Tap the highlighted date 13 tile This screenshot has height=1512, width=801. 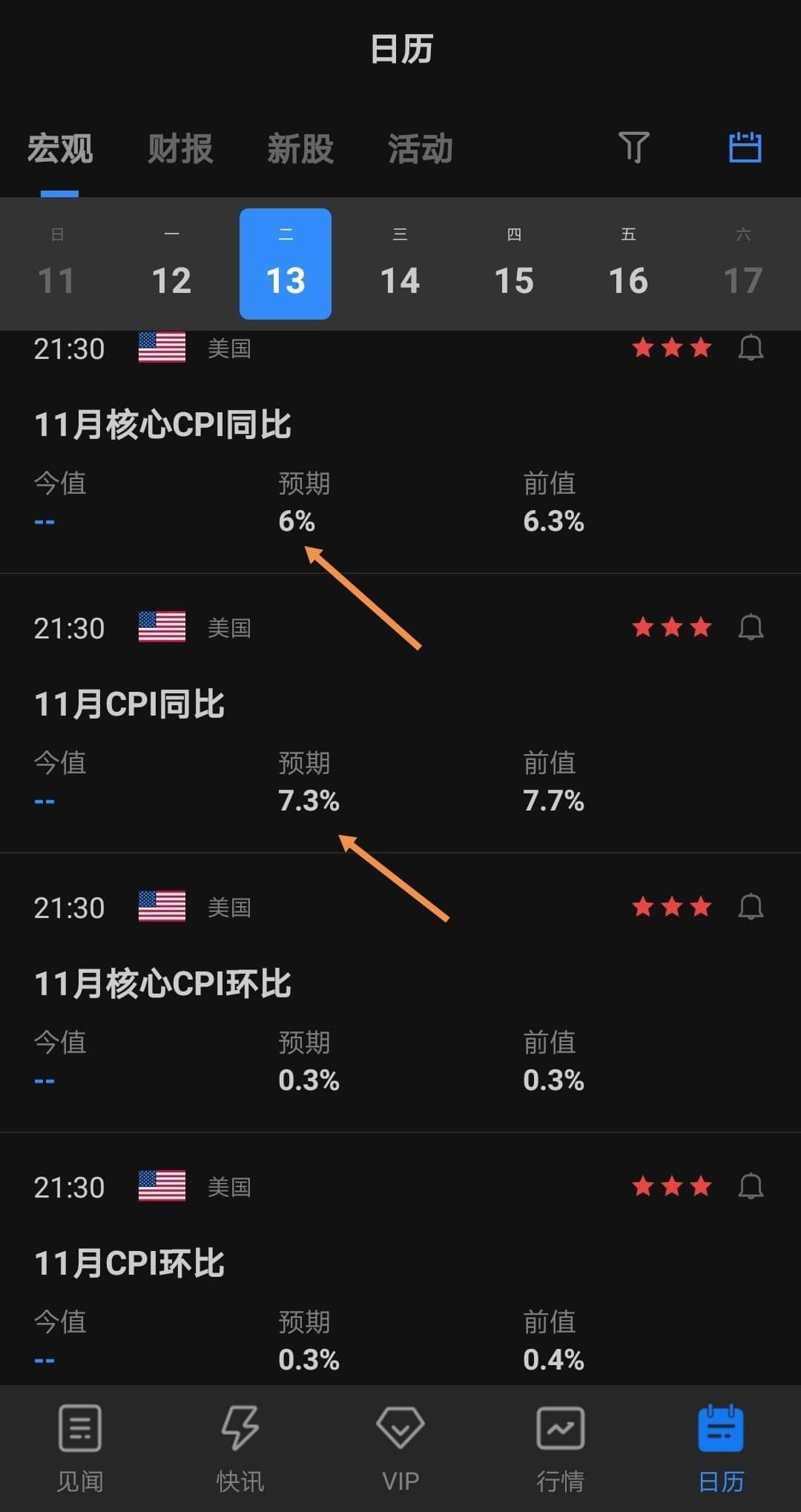click(286, 263)
